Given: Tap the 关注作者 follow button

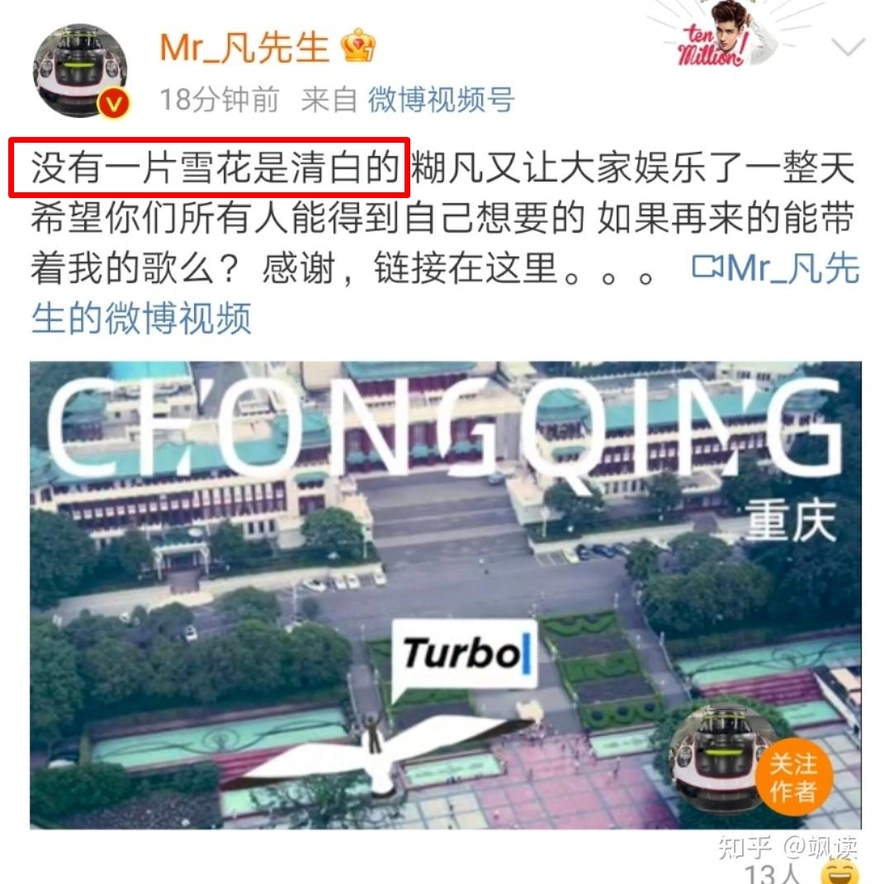Looking at the screenshot, I should [x=793, y=777].
